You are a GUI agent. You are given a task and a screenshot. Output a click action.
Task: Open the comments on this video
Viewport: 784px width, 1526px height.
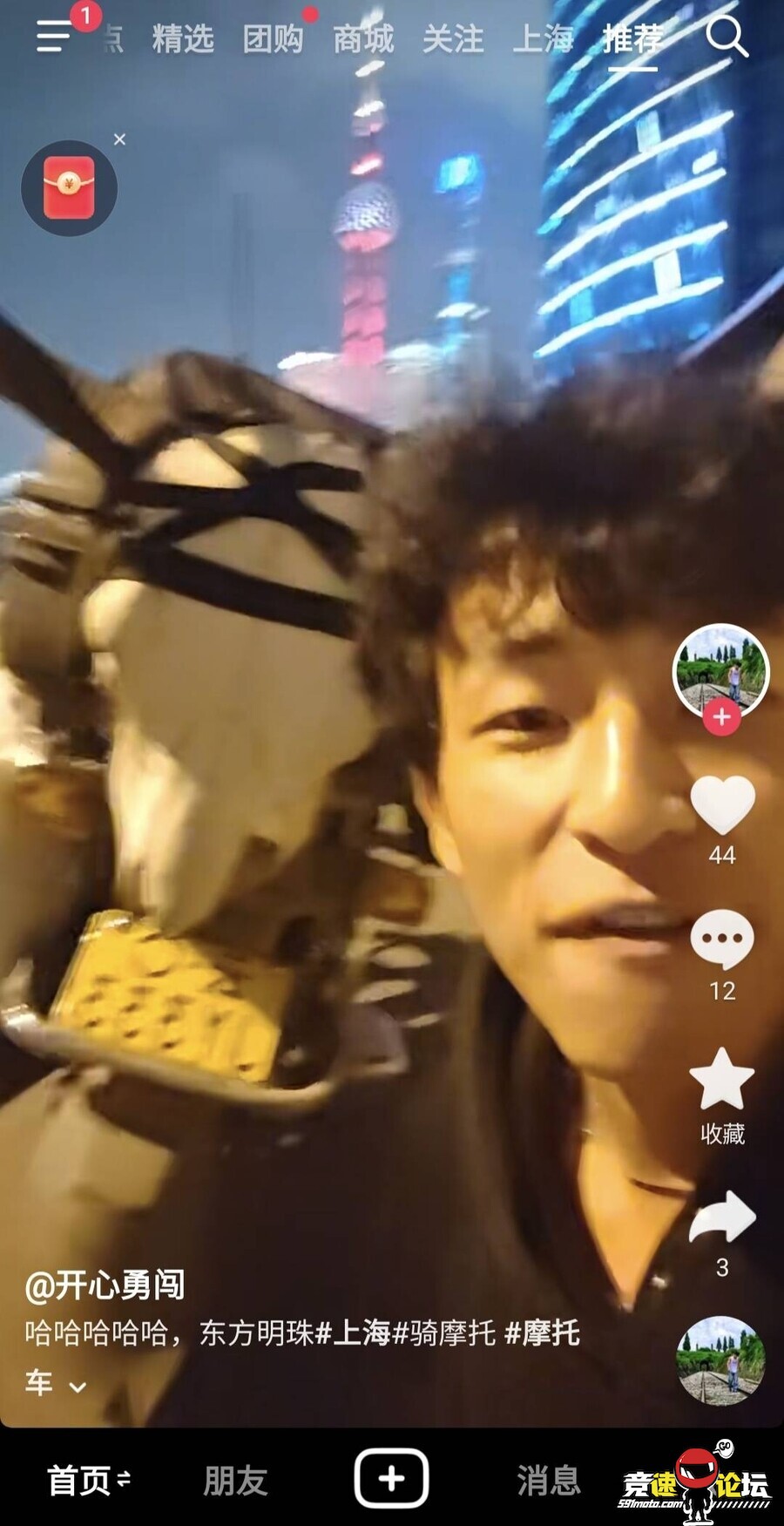[x=722, y=939]
